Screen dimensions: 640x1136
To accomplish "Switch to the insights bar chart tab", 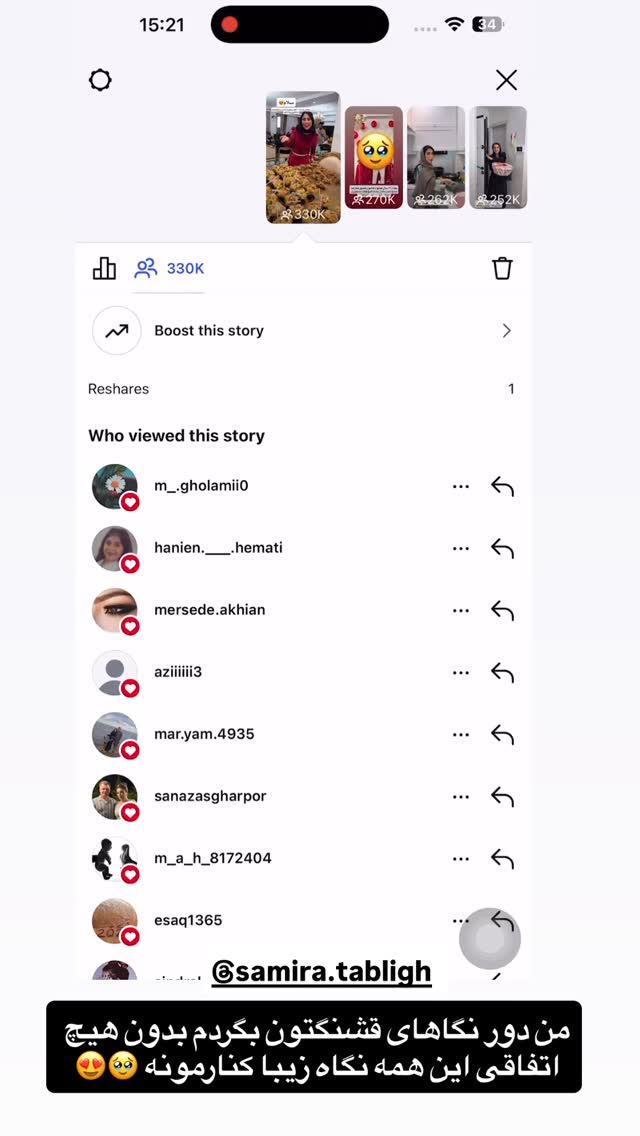I will (x=104, y=268).
